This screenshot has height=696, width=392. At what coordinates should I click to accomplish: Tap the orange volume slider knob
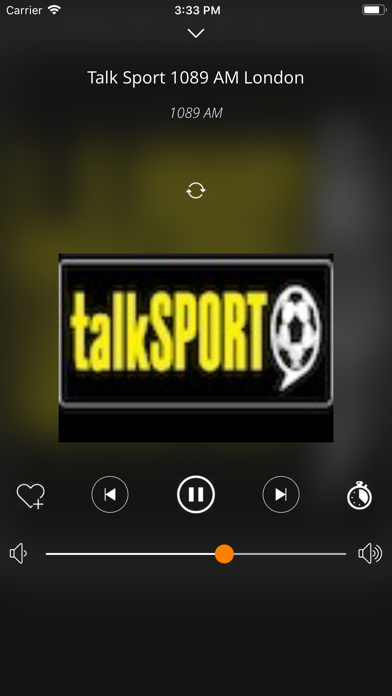[224, 554]
